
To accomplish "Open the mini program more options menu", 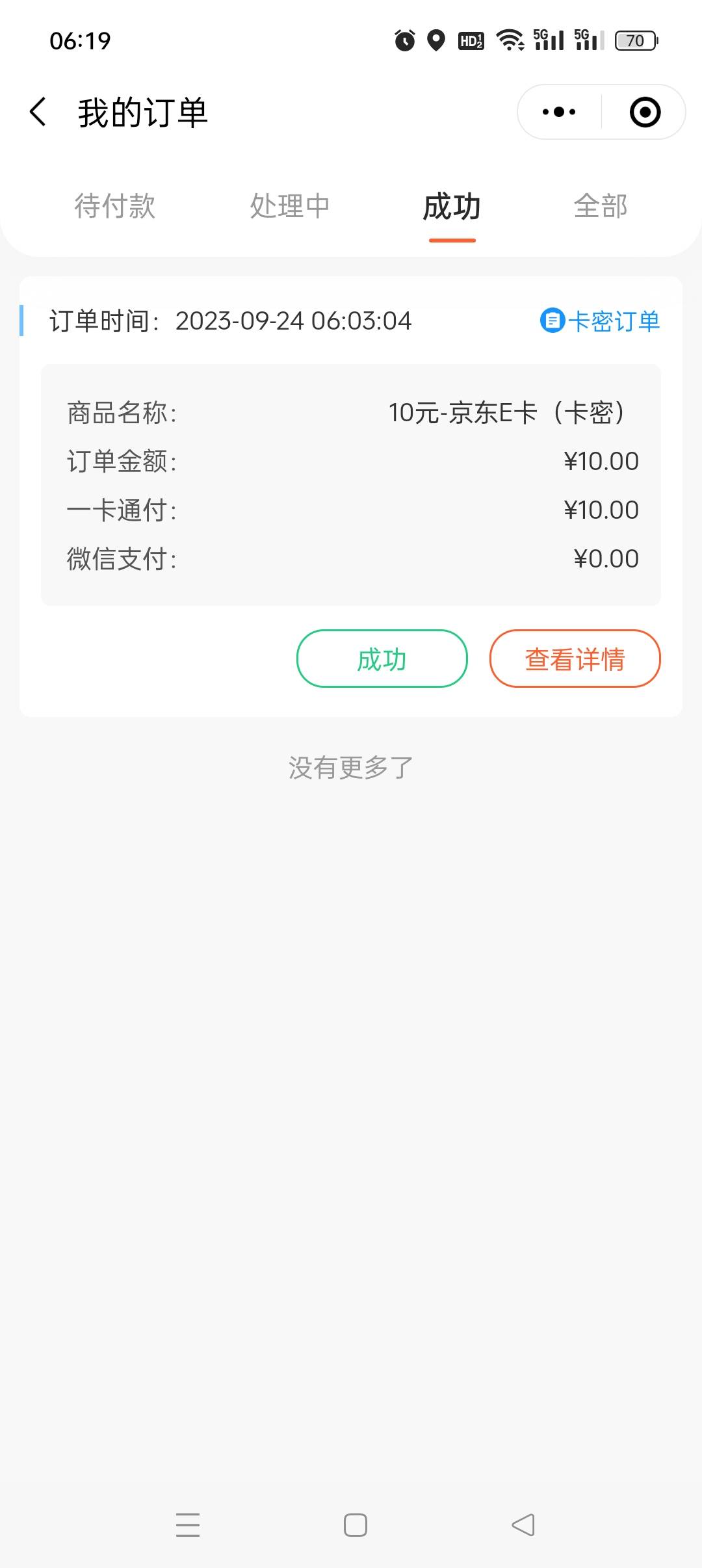I will 559,112.
